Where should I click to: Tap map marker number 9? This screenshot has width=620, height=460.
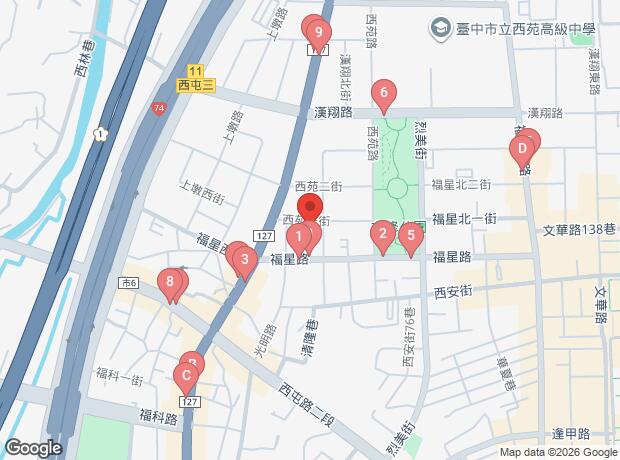[x=319, y=34]
